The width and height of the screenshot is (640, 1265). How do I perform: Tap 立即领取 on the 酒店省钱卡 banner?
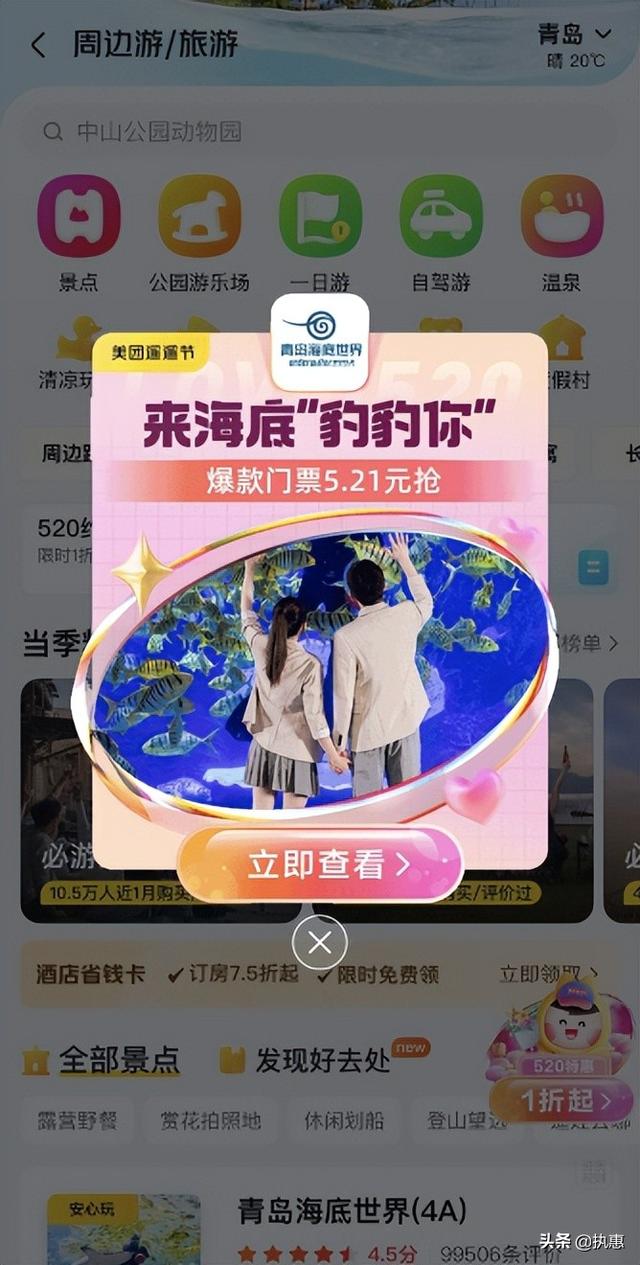point(549,973)
